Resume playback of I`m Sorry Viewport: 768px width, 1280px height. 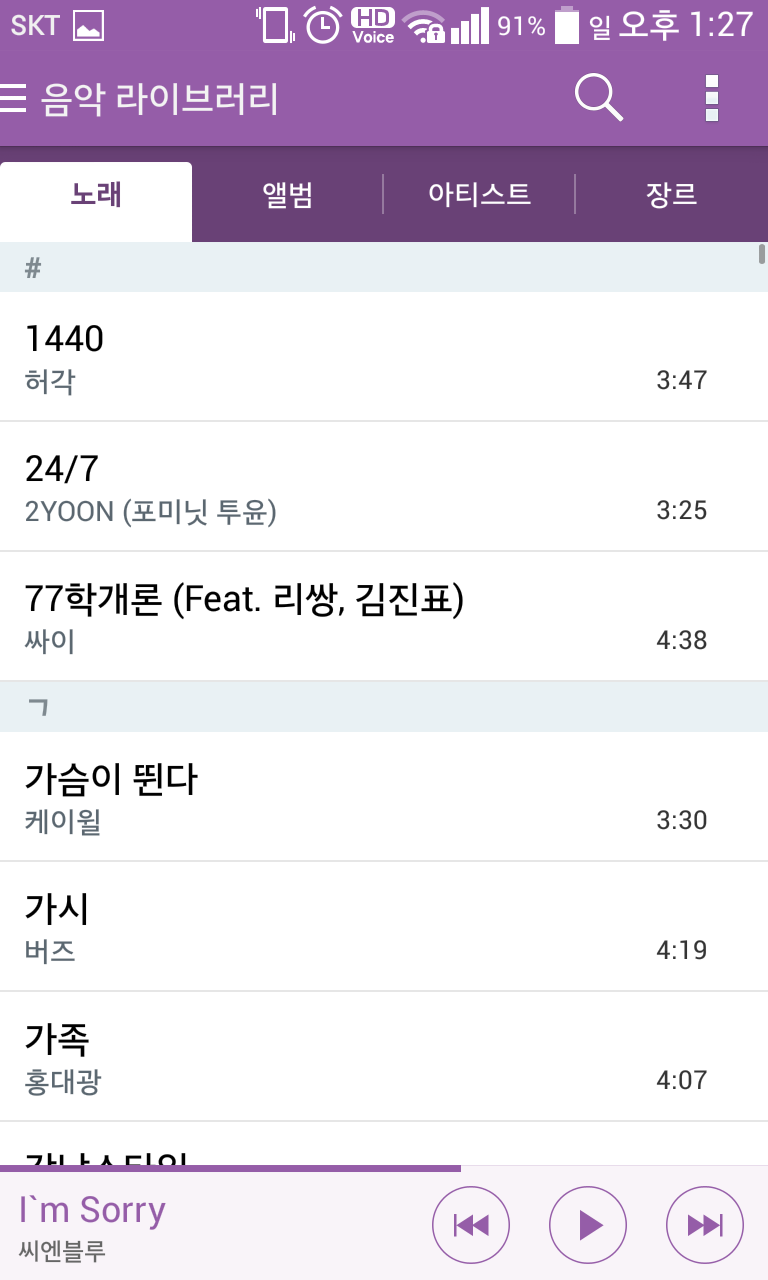(x=588, y=1225)
